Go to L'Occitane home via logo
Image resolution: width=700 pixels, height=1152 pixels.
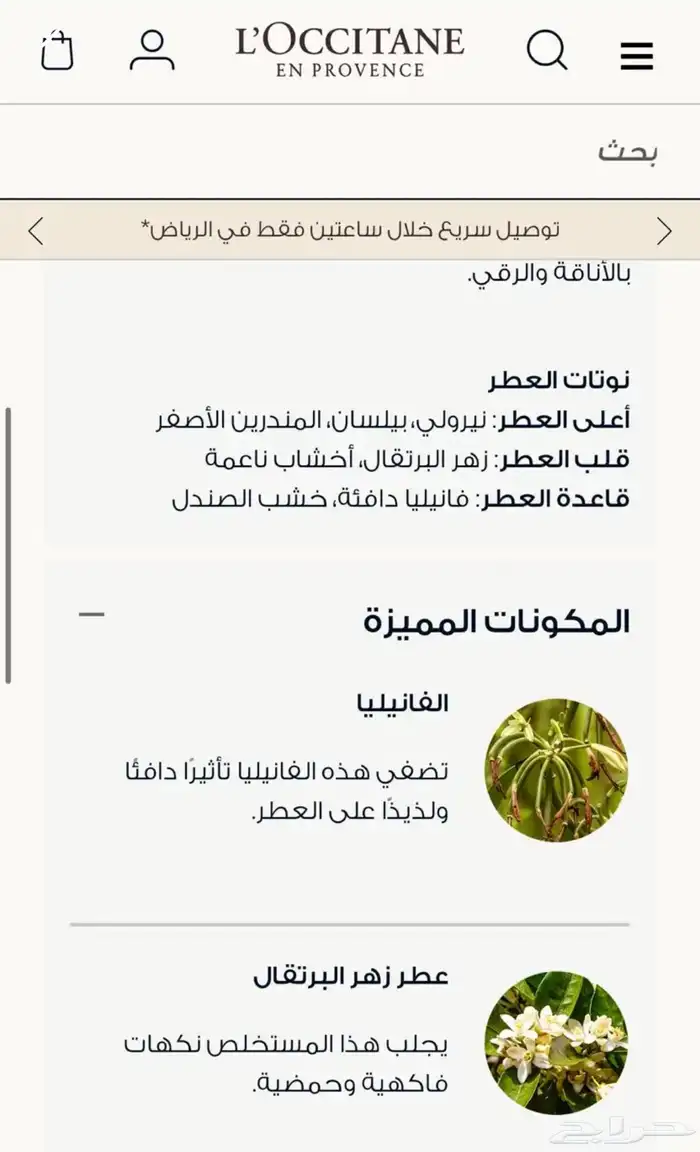click(x=350, y=50)
